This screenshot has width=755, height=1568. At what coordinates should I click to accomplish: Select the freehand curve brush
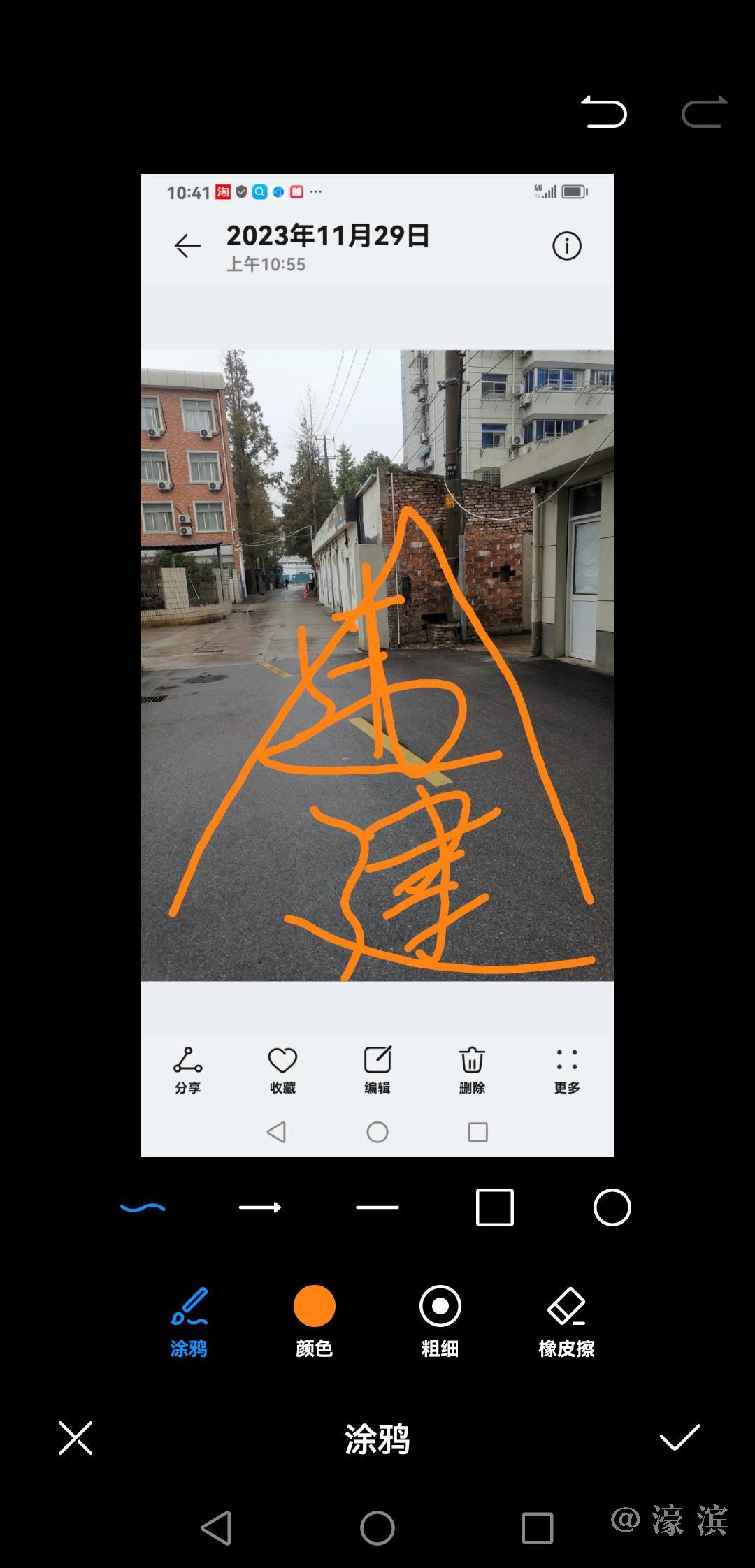(143, 1207)
